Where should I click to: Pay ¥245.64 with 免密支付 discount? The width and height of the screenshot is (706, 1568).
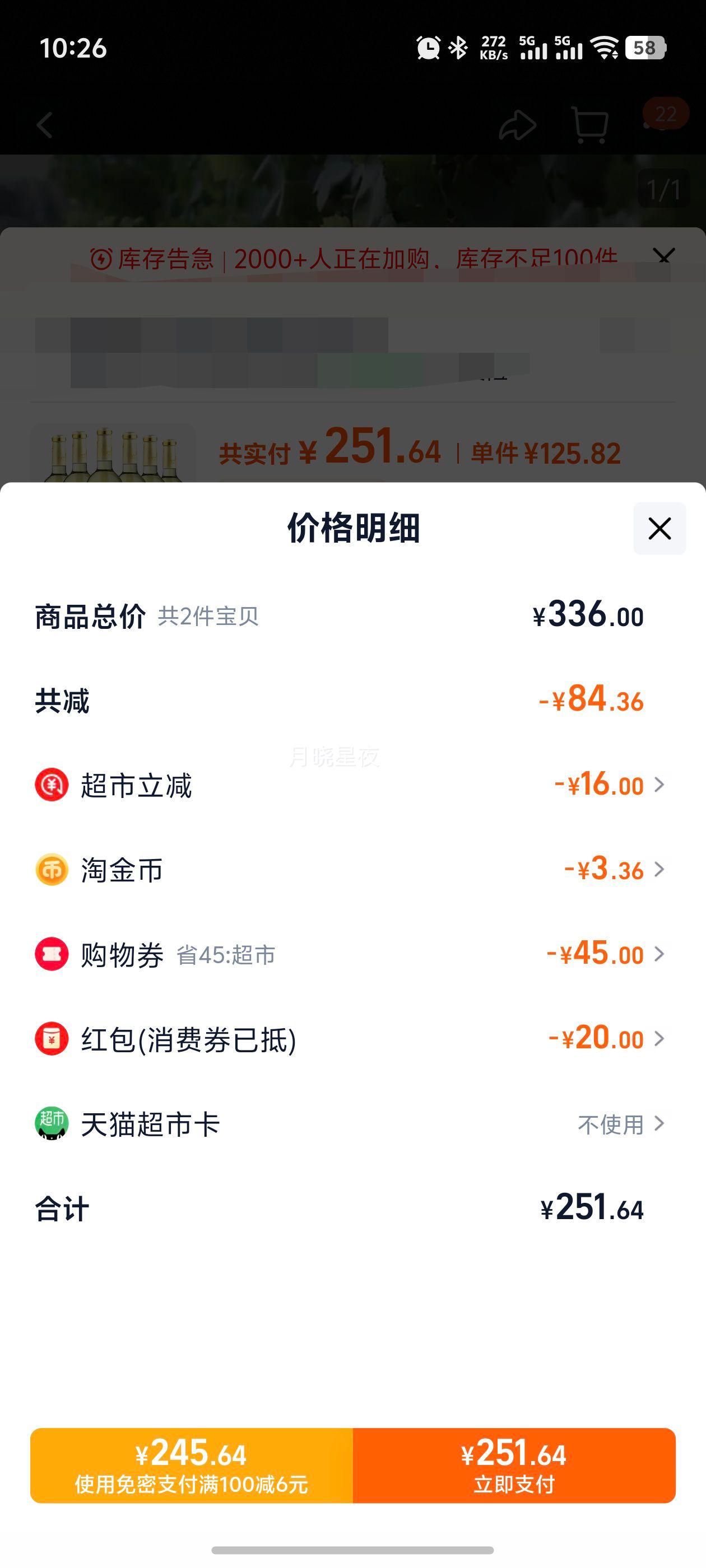click(x=191, y=1466)
